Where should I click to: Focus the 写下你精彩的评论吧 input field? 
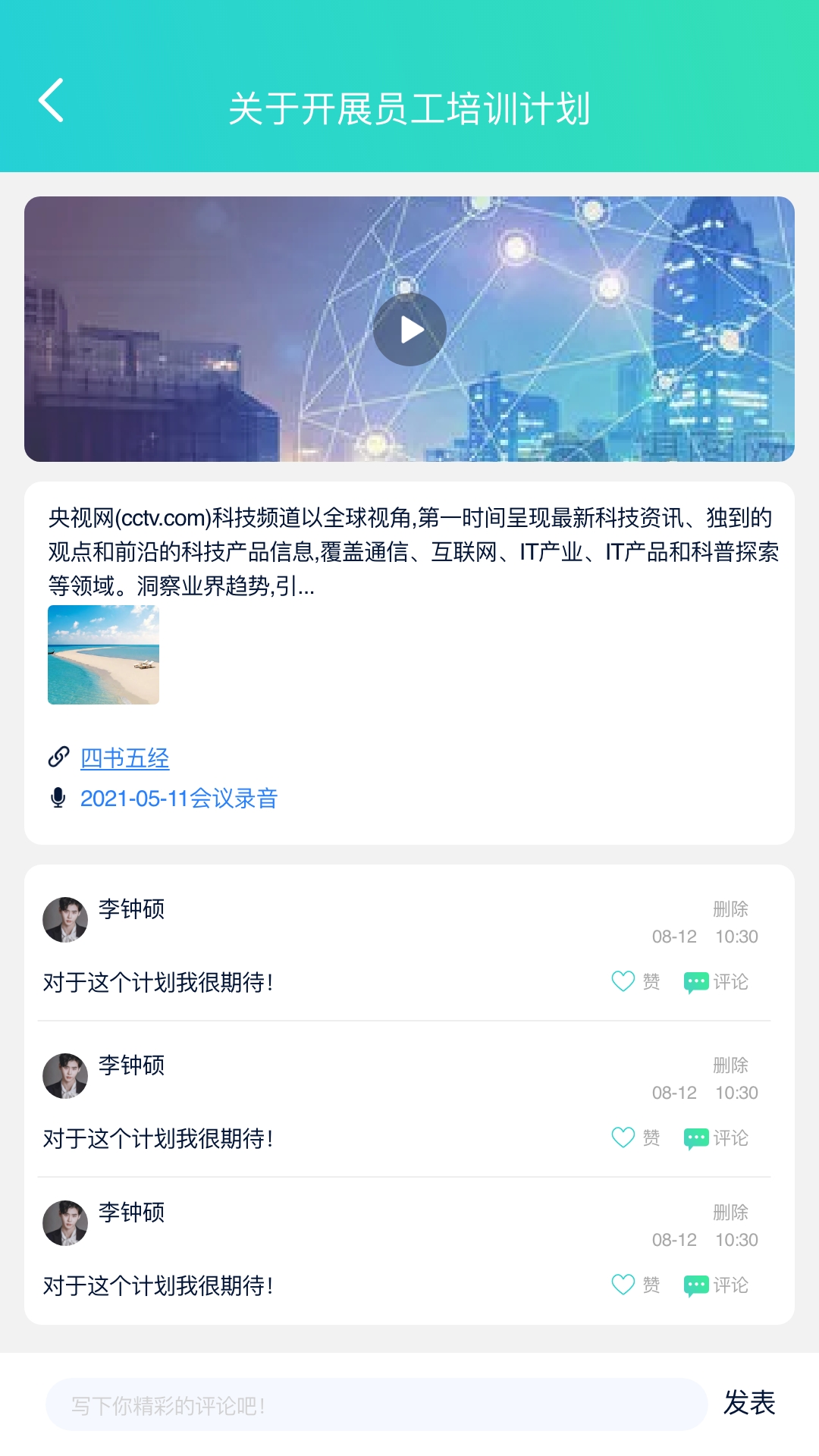click(375, 1405)
